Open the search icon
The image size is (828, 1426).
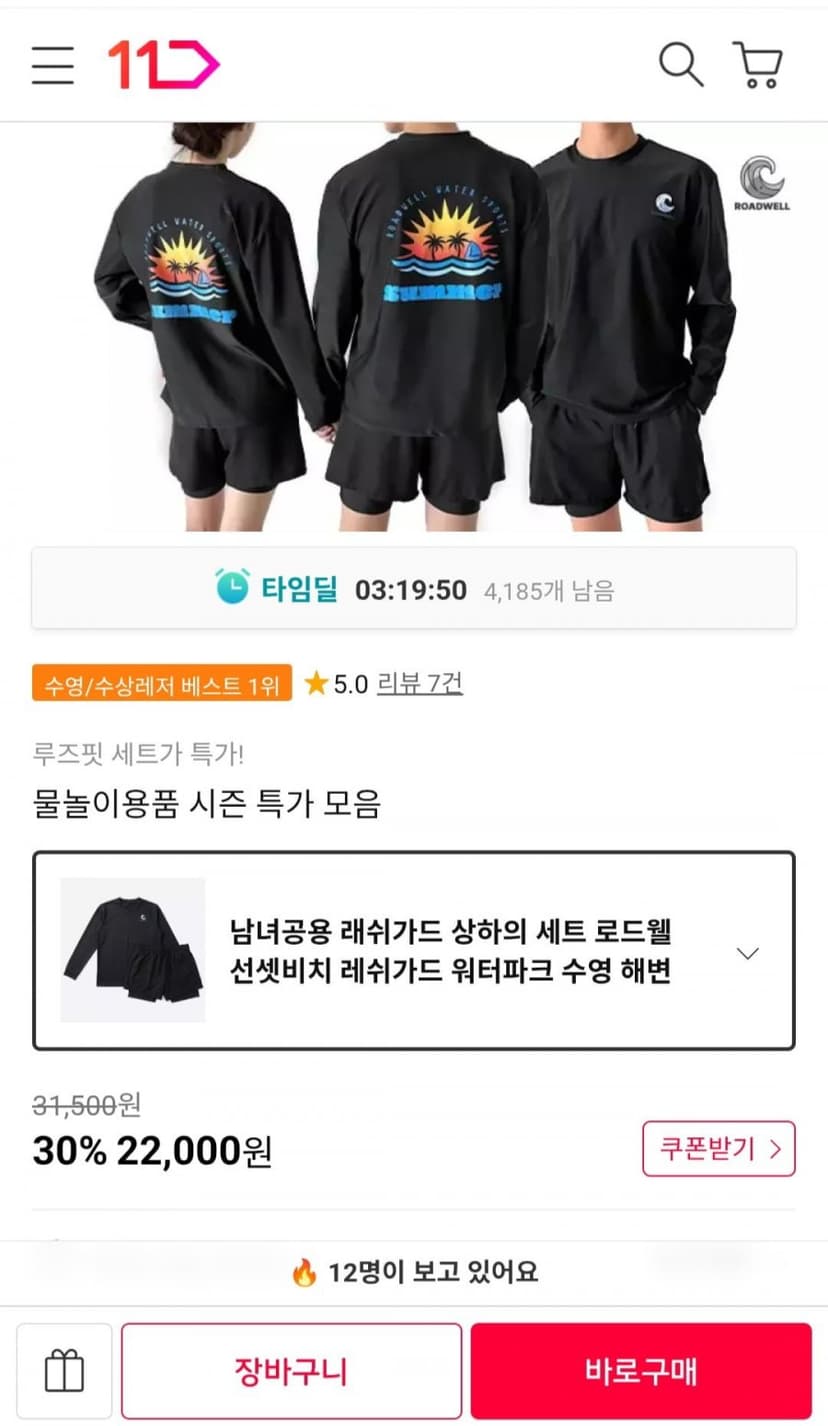point(681,65)
